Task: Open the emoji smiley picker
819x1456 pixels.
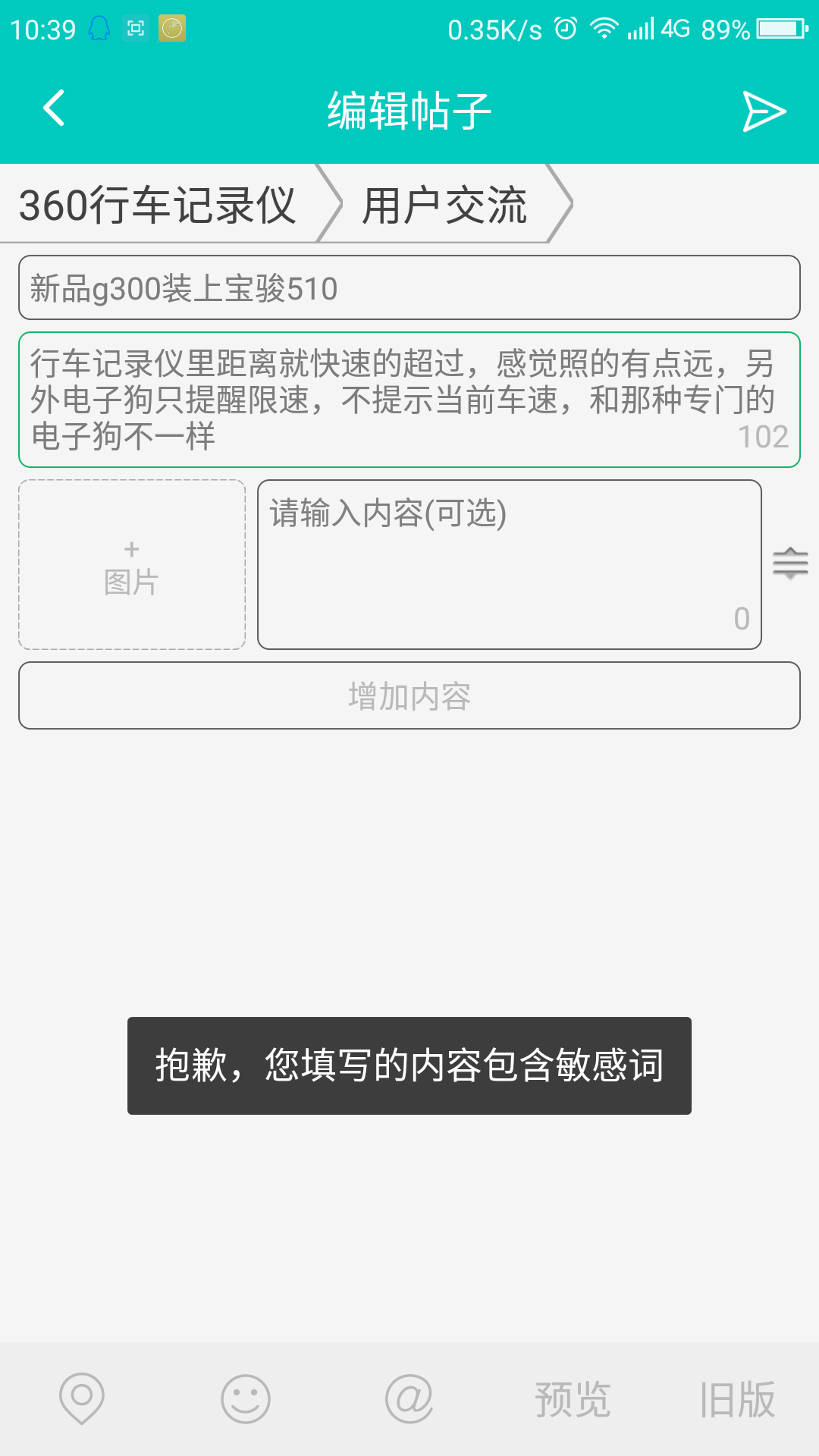Action: (245, 1399)
